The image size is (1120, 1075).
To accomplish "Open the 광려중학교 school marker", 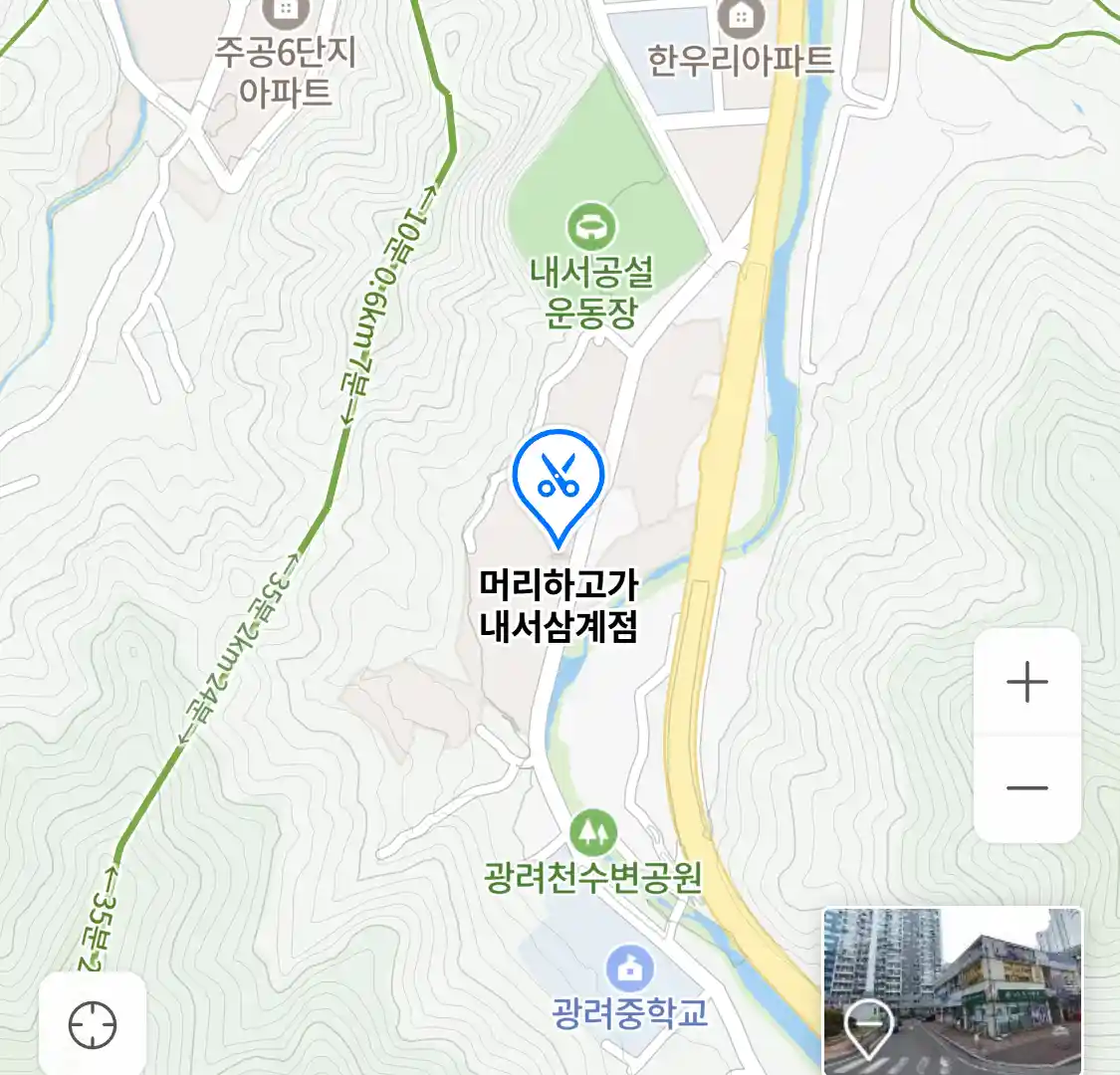I will point(629,967).
